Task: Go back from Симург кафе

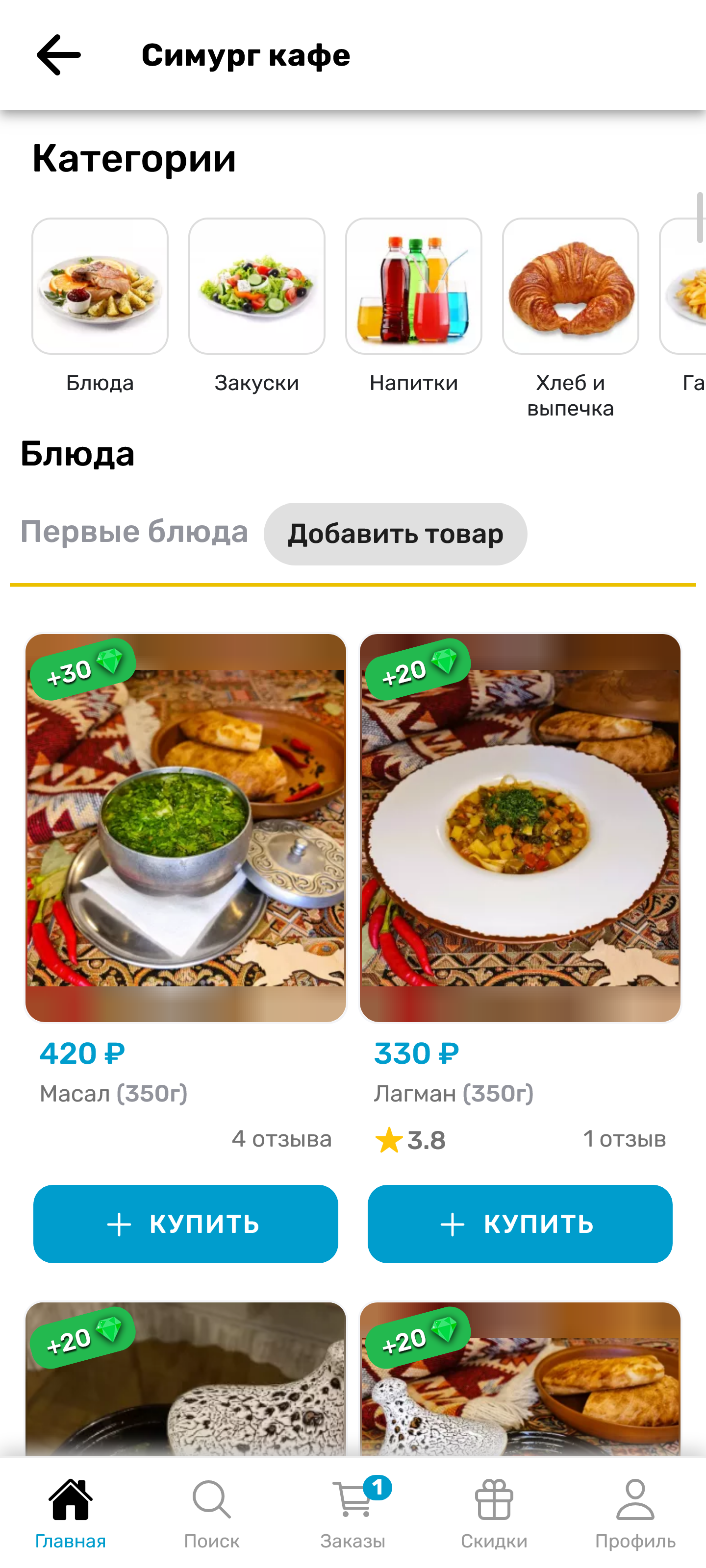Action: coord(58,55)
